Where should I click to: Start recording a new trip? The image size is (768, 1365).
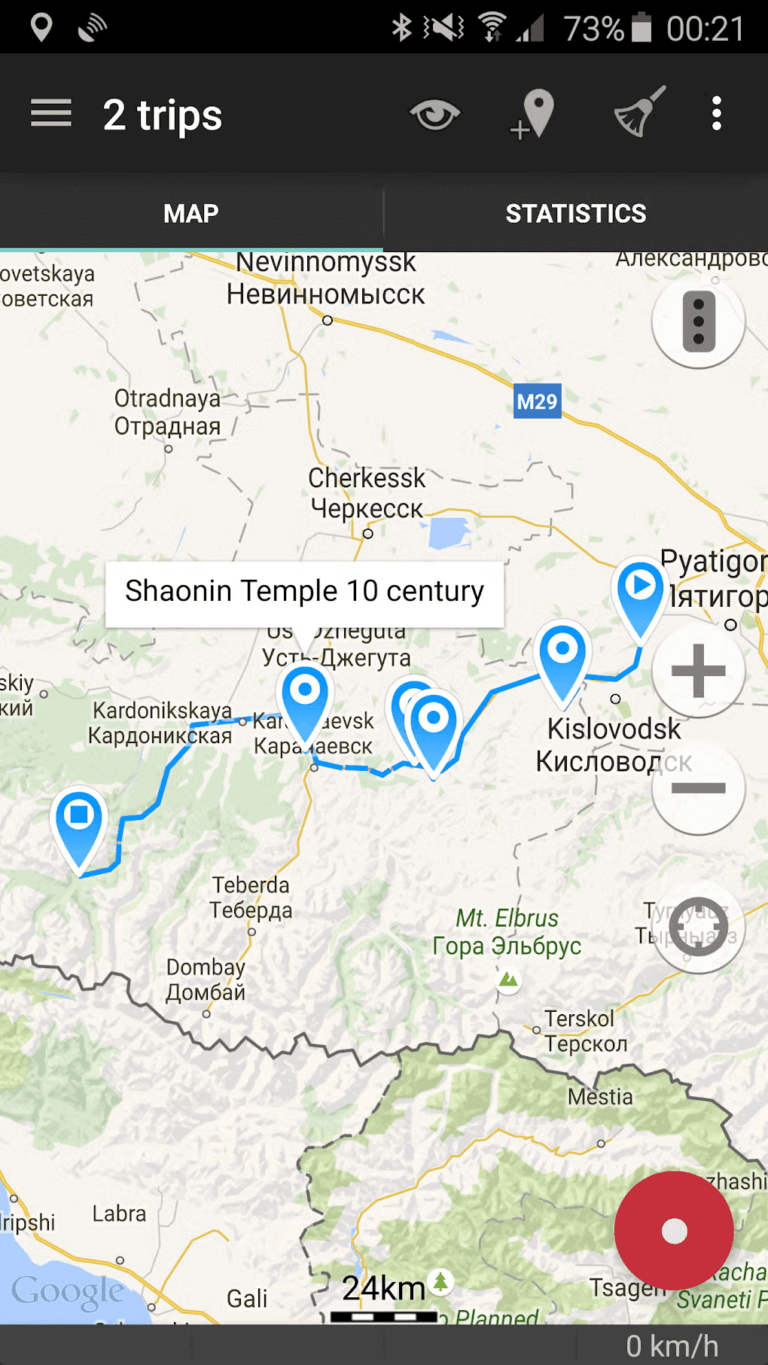pyautogui.click(x=674, y=1230)
